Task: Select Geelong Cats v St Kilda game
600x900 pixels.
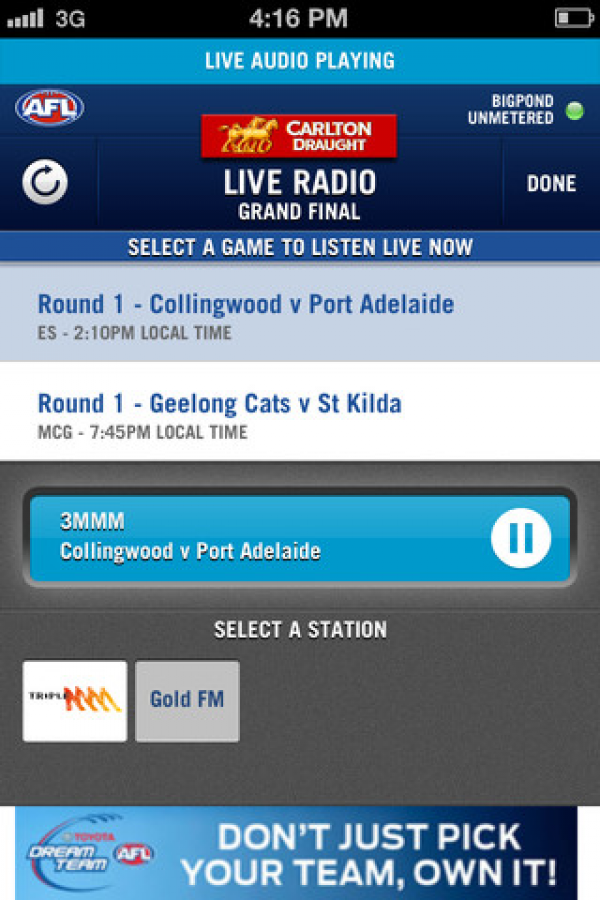Action: click(300, 414)
